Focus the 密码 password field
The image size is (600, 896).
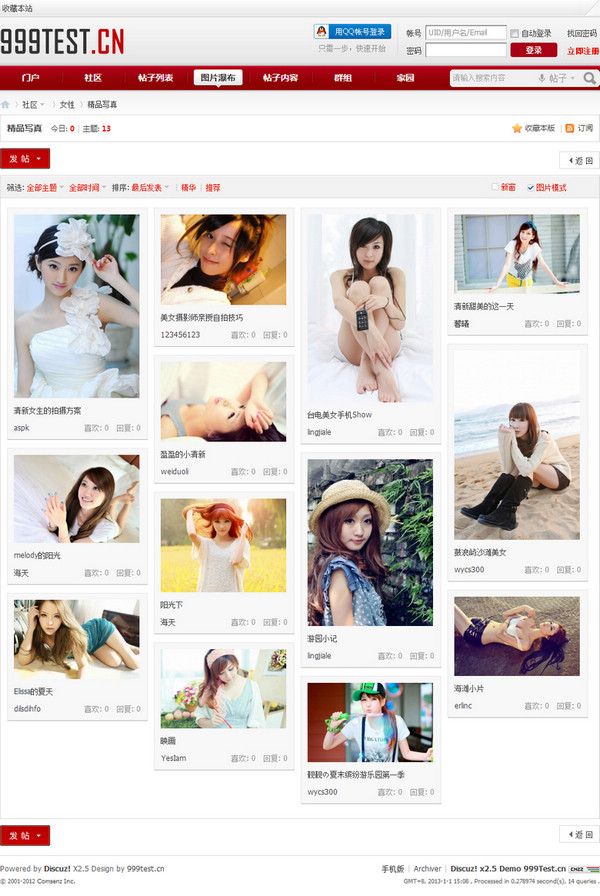(465, 50)
